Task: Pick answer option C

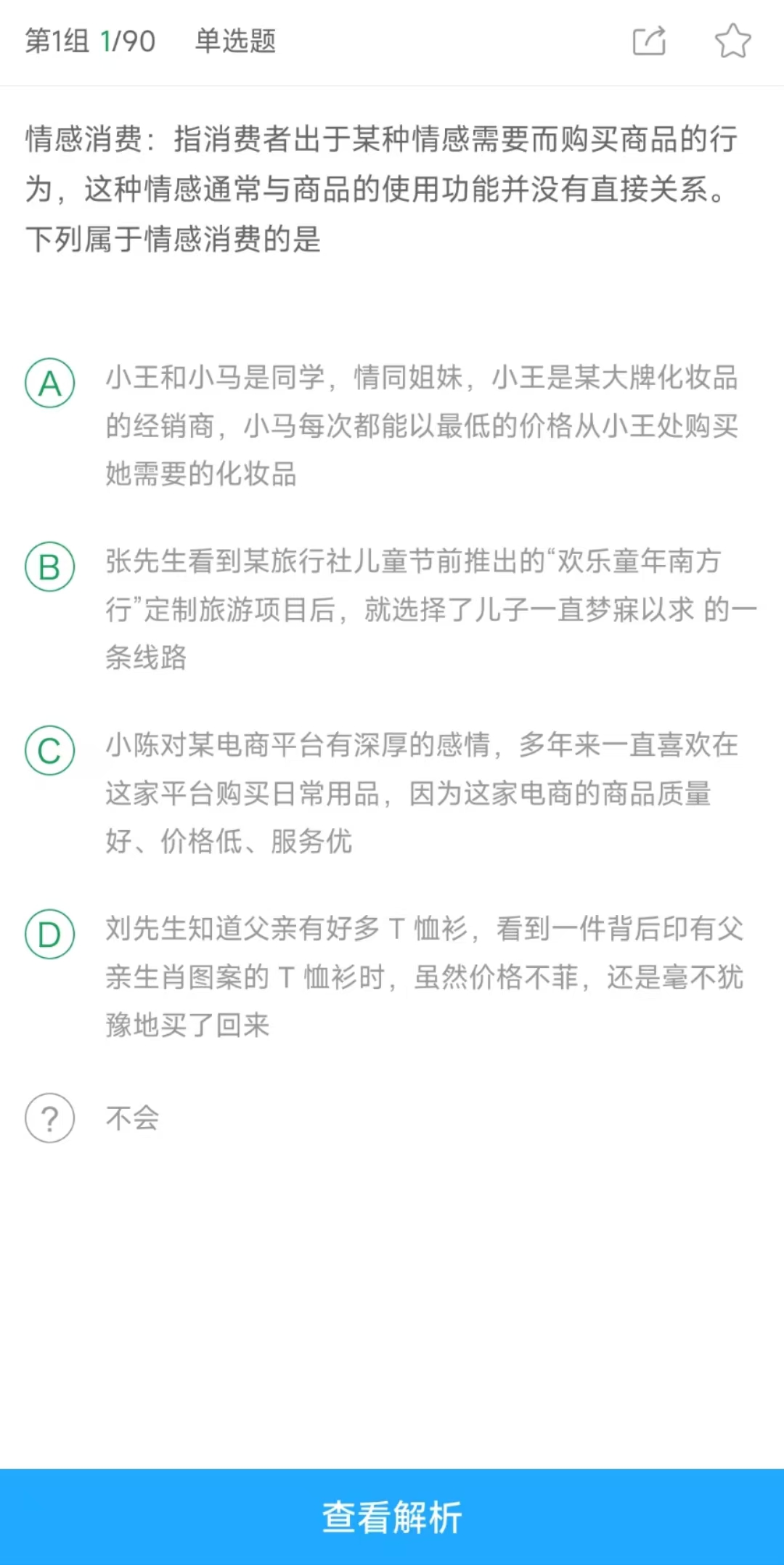Action: tap(50, 750)
